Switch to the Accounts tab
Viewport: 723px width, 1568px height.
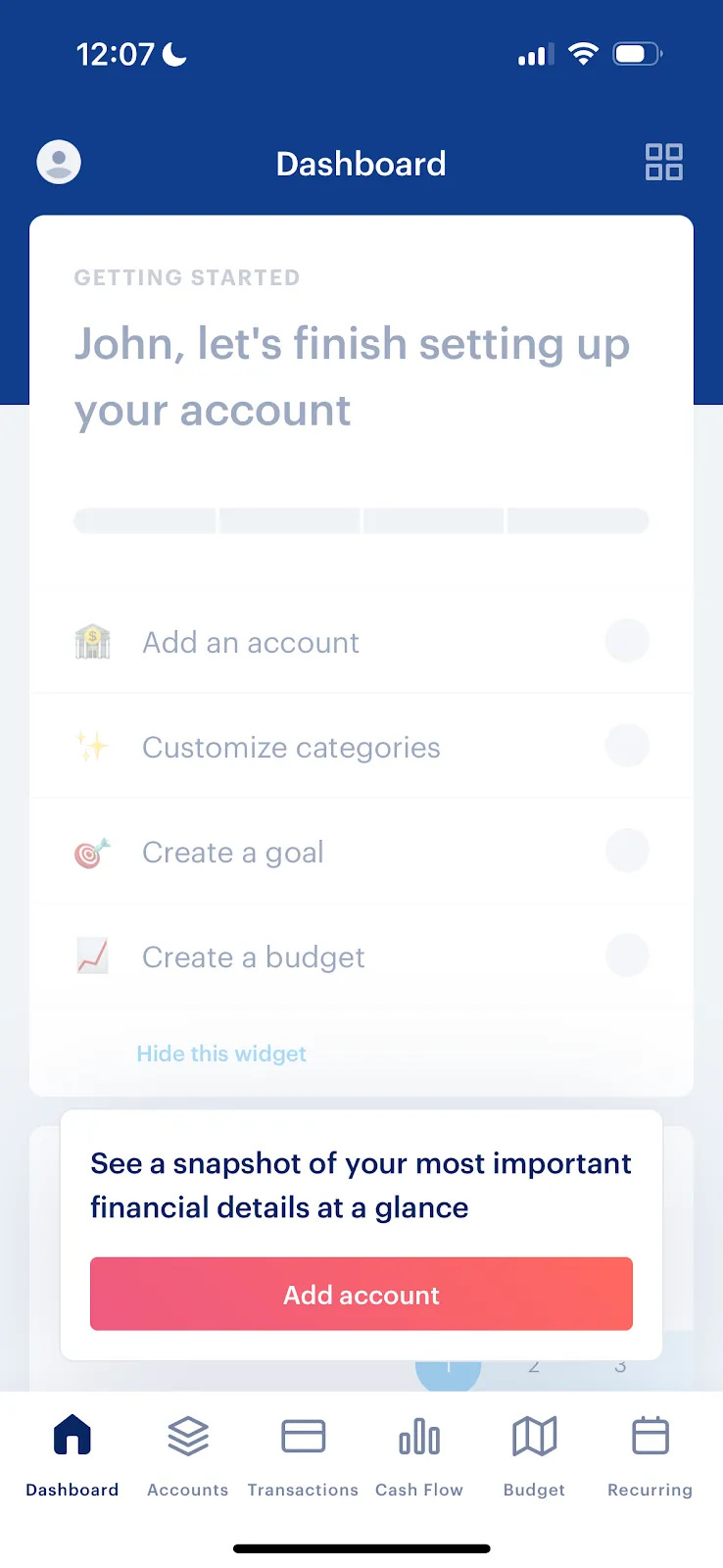click(x=187, y=1455)
